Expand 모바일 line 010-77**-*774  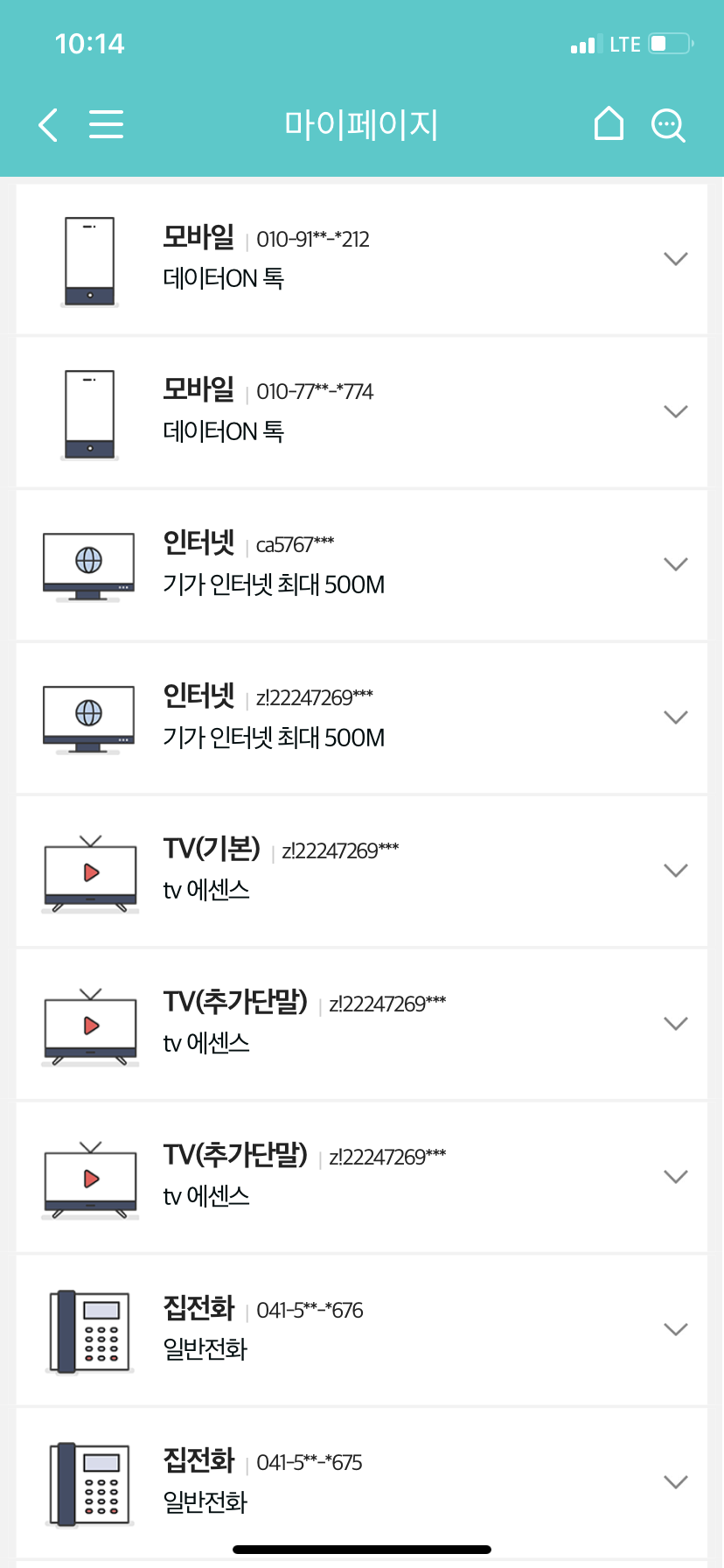675,411
